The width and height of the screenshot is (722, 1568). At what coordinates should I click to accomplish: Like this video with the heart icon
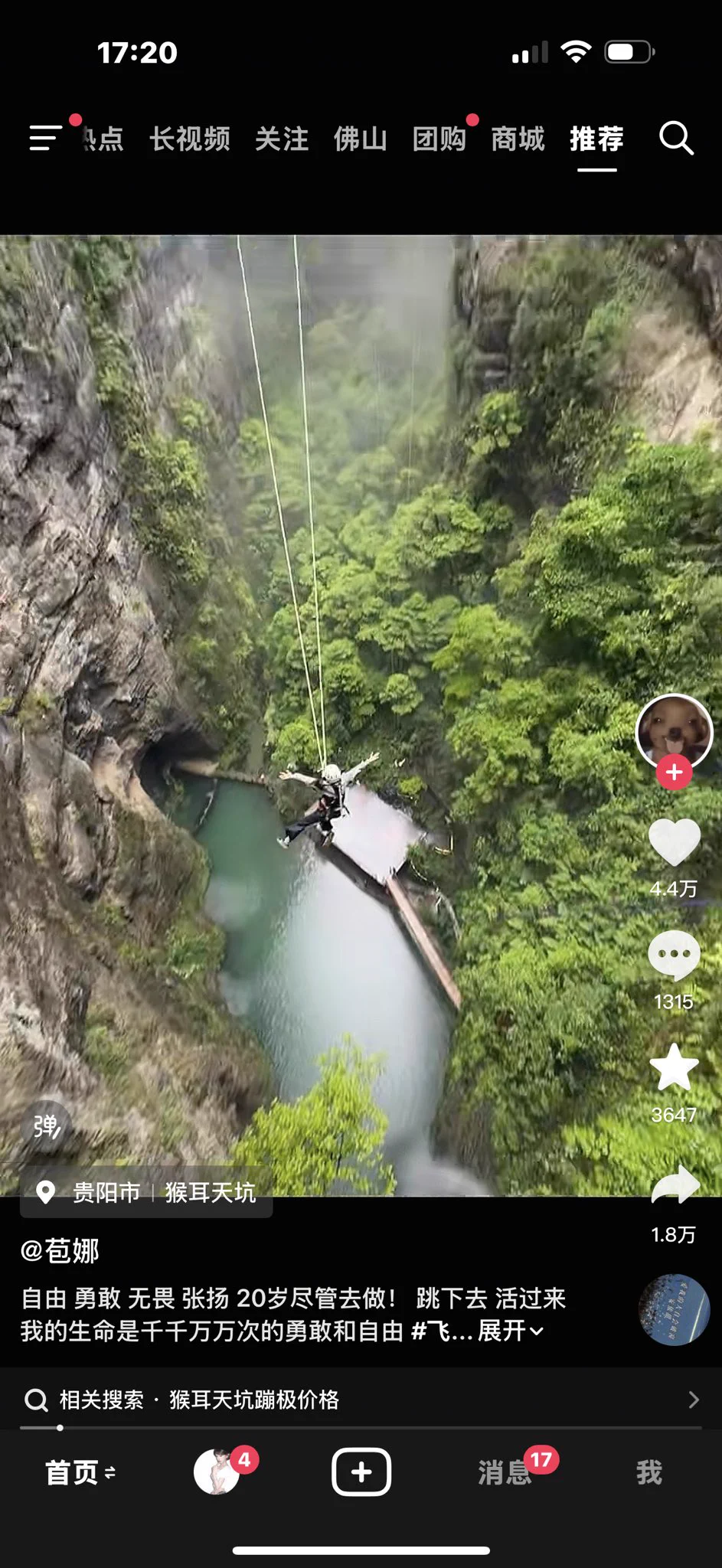pos(674,842)
